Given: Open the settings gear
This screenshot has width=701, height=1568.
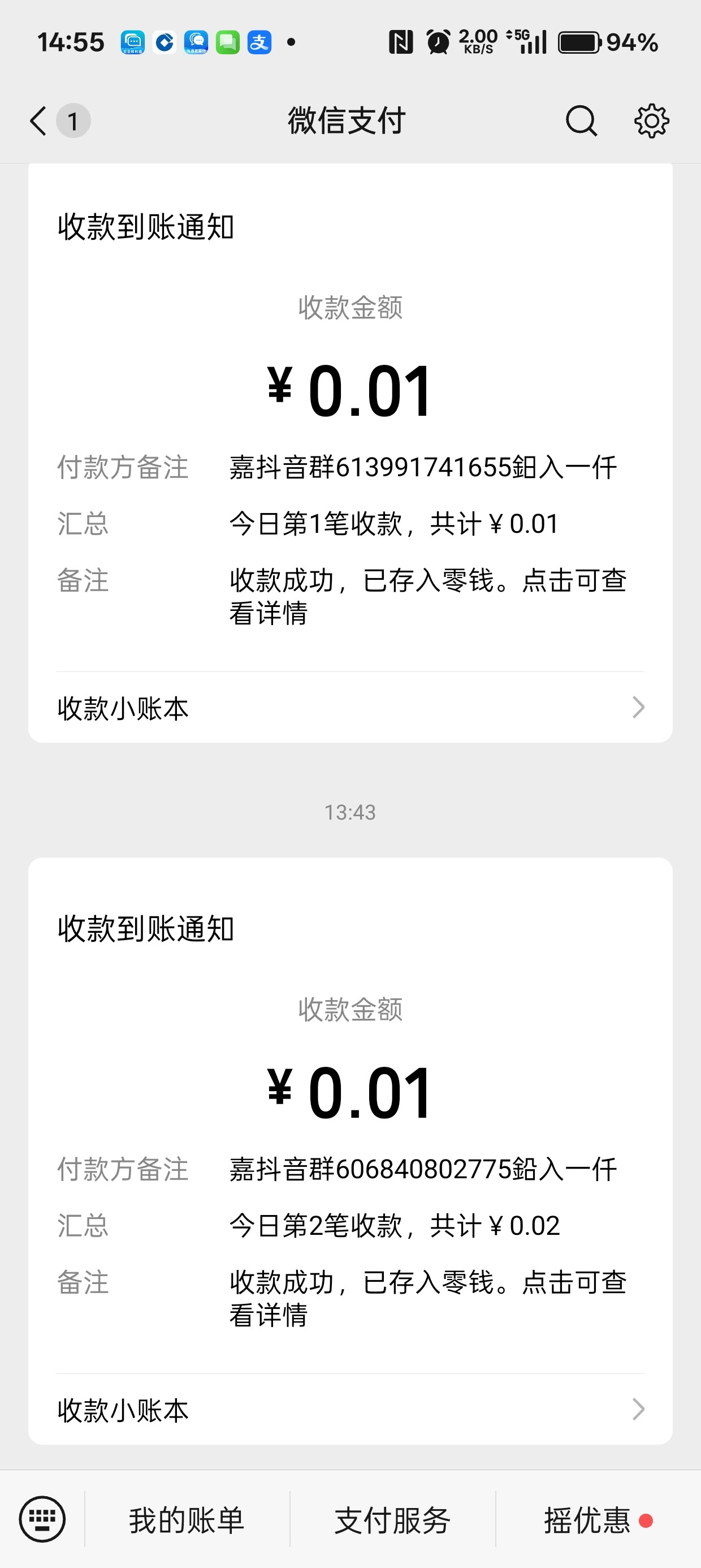Looking at the screenshot, I should point(651,120).
